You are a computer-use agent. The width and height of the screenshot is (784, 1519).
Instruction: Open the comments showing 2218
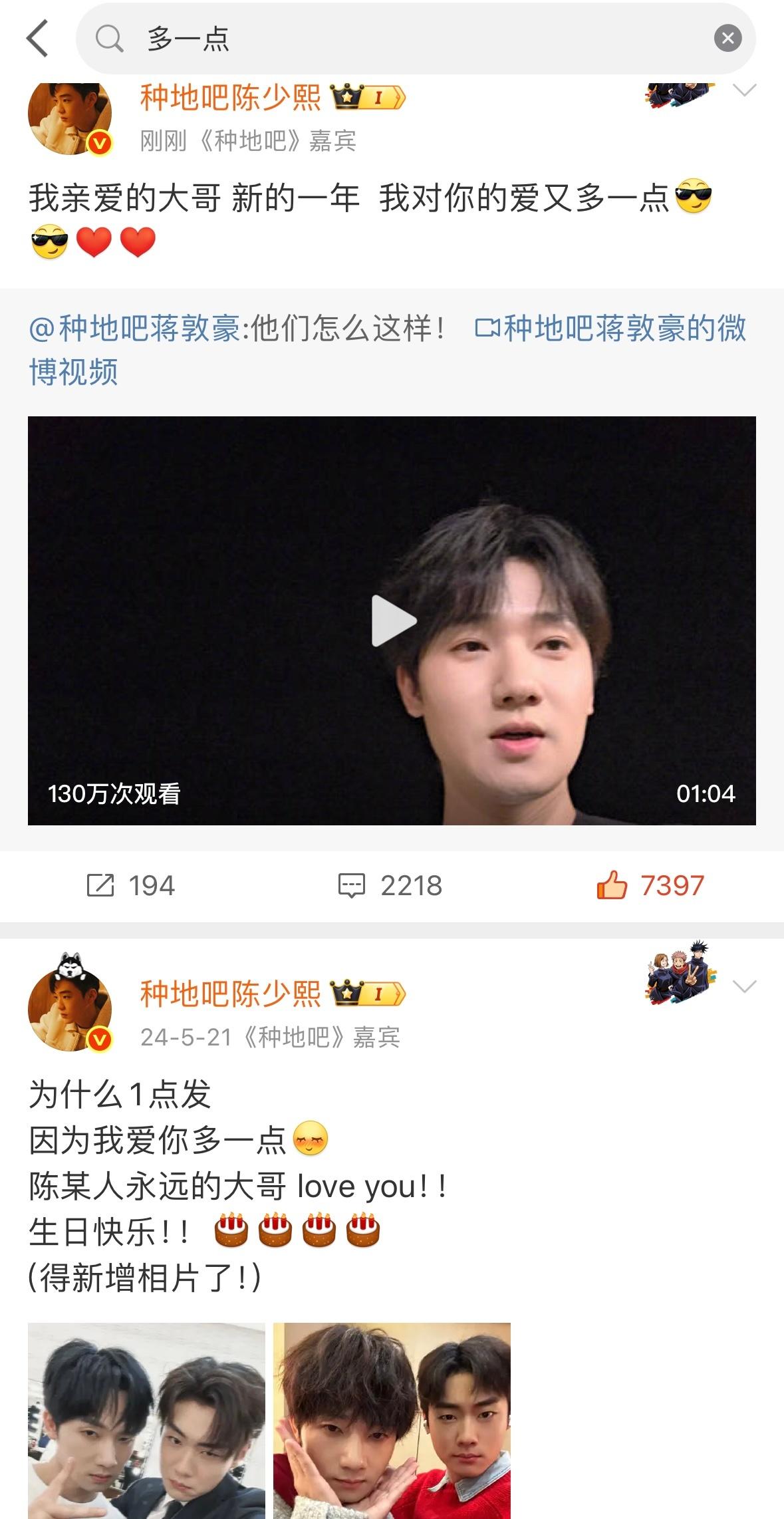390,886
